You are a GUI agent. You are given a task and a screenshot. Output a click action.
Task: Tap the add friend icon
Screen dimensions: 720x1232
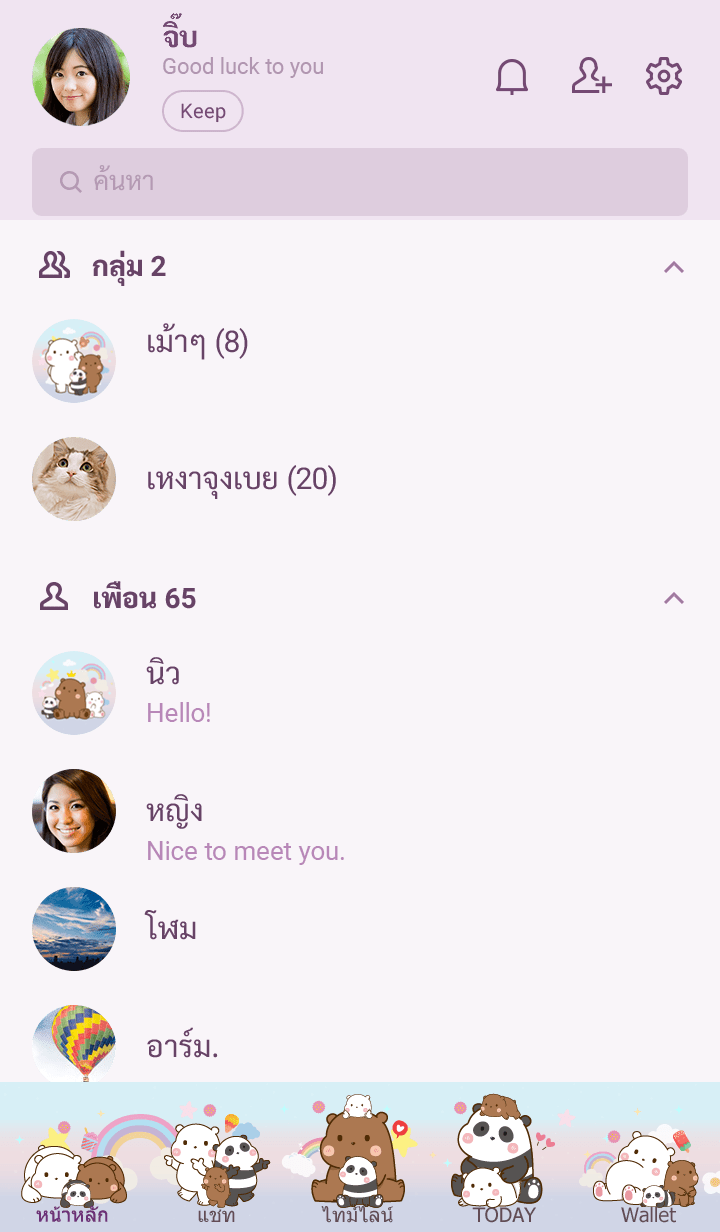tap(591, 77)
